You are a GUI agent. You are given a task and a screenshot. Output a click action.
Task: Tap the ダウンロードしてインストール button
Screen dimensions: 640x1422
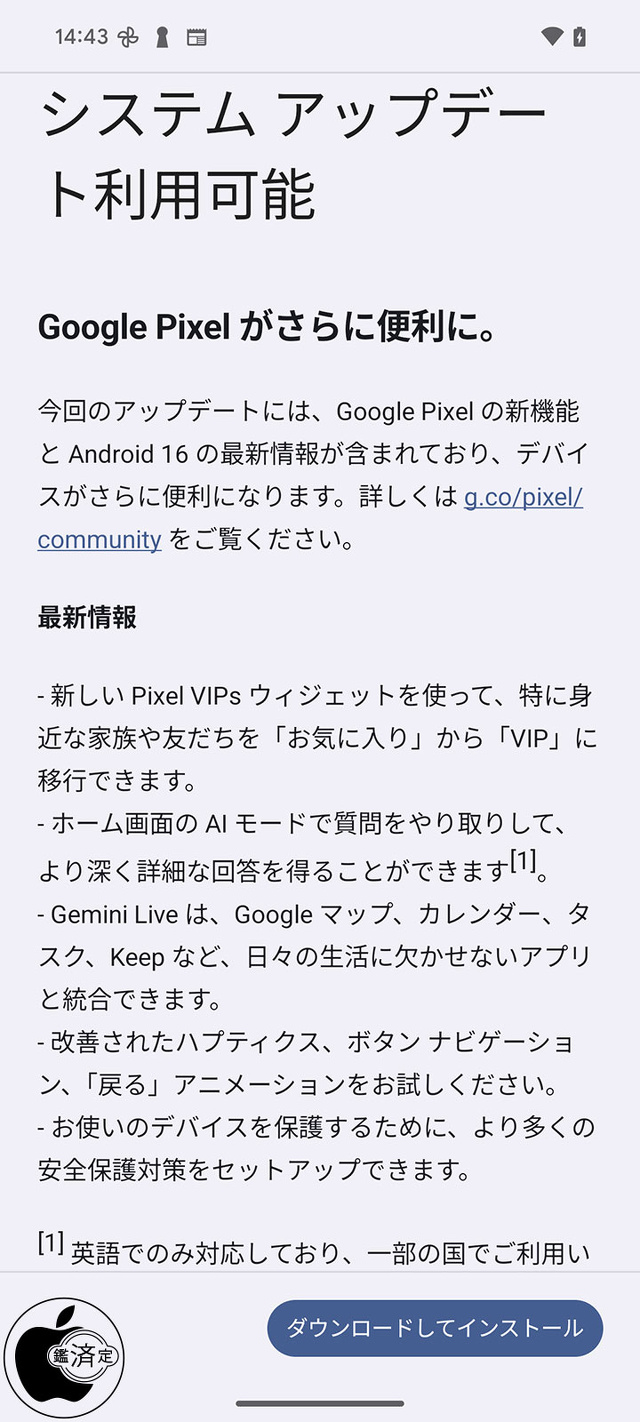click(435, 1328)
